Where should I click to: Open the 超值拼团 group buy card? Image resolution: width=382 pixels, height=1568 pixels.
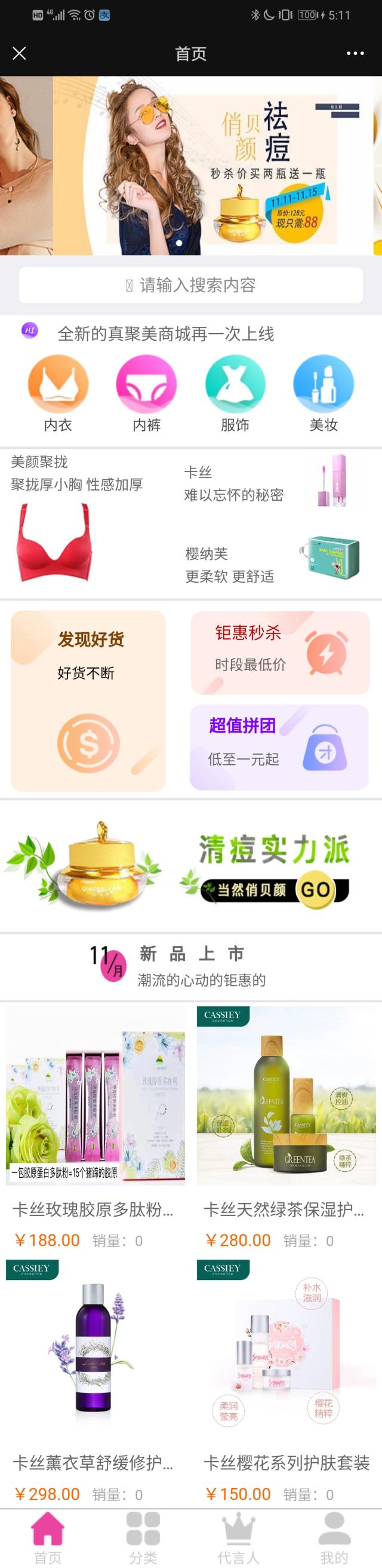click(x=279, y=747)
